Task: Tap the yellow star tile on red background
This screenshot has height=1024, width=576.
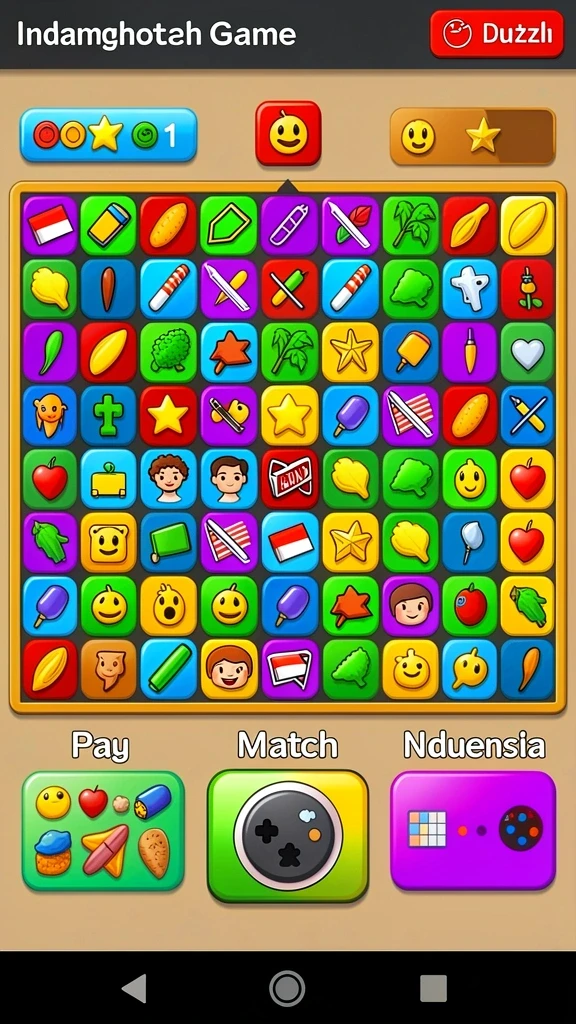Action: pyautogui.click(x=168, y=415)
